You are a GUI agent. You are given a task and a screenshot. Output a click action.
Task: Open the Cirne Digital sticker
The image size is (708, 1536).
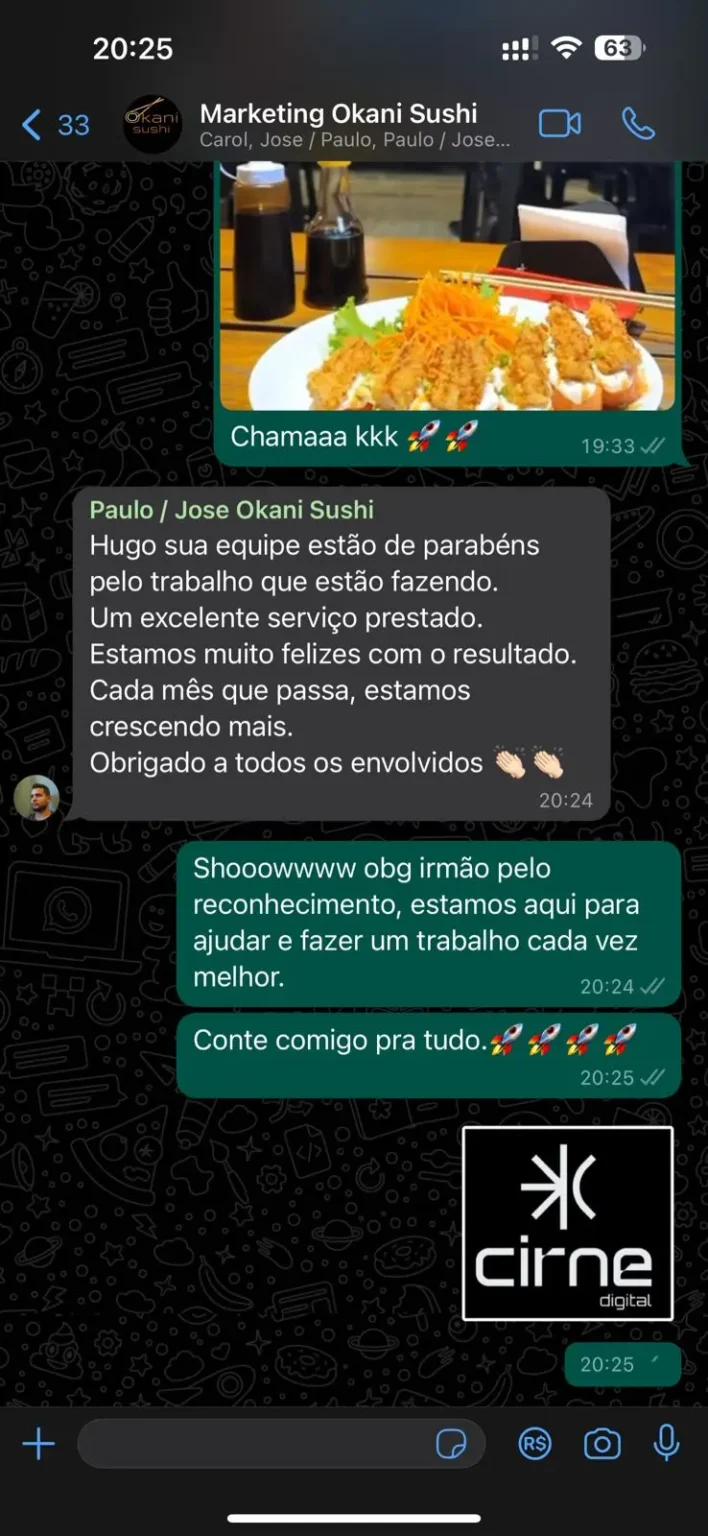568,1222
